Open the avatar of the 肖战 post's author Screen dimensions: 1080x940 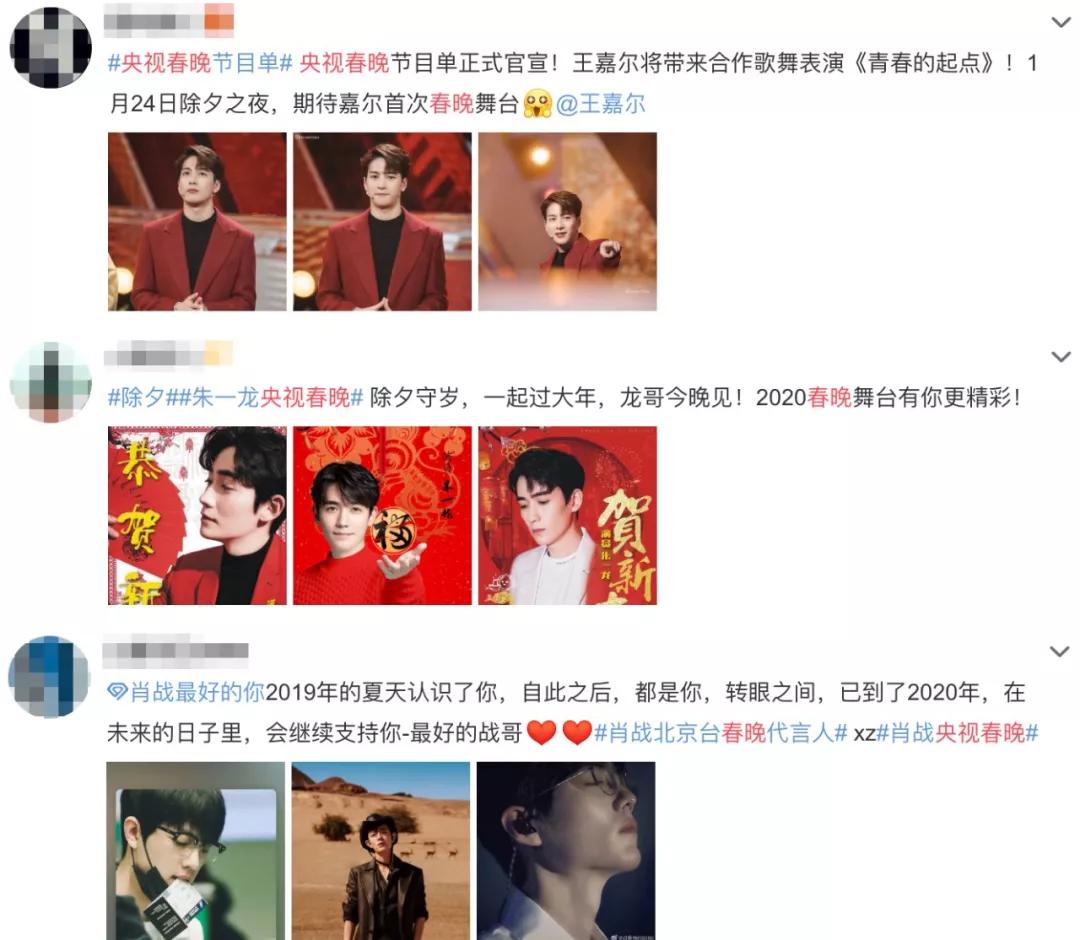[x=50, y=676]
